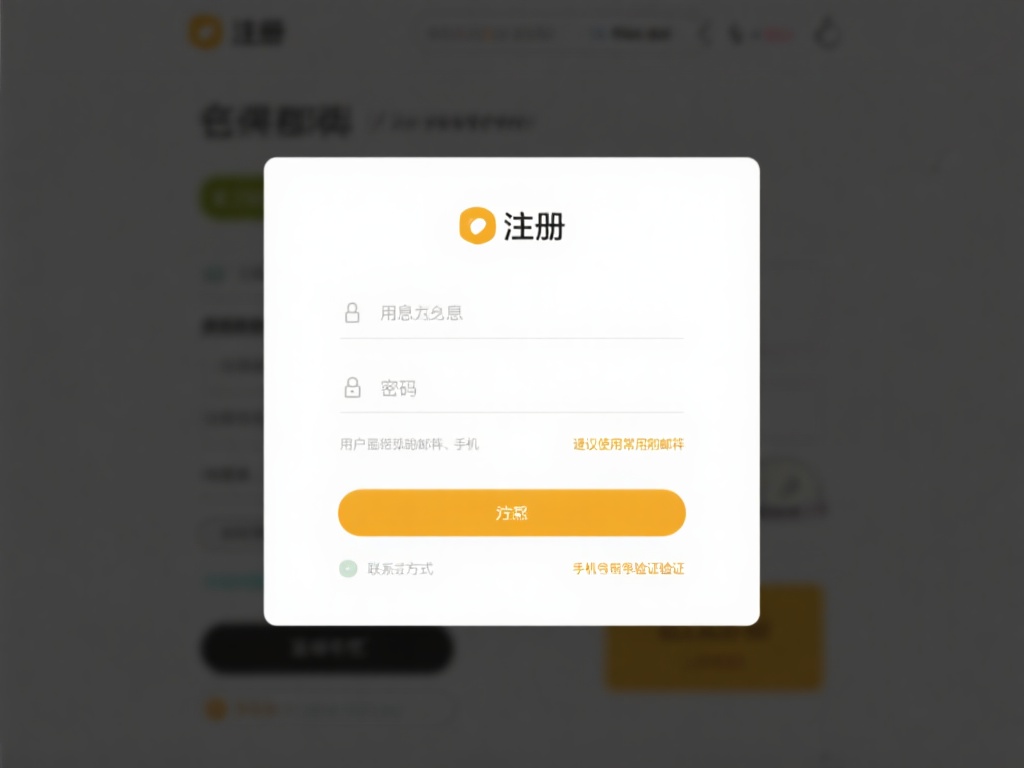The height and width of the screenshot is (768, 1024).
Task: Open the 手机号验证 link
Action: coord(628,568)
